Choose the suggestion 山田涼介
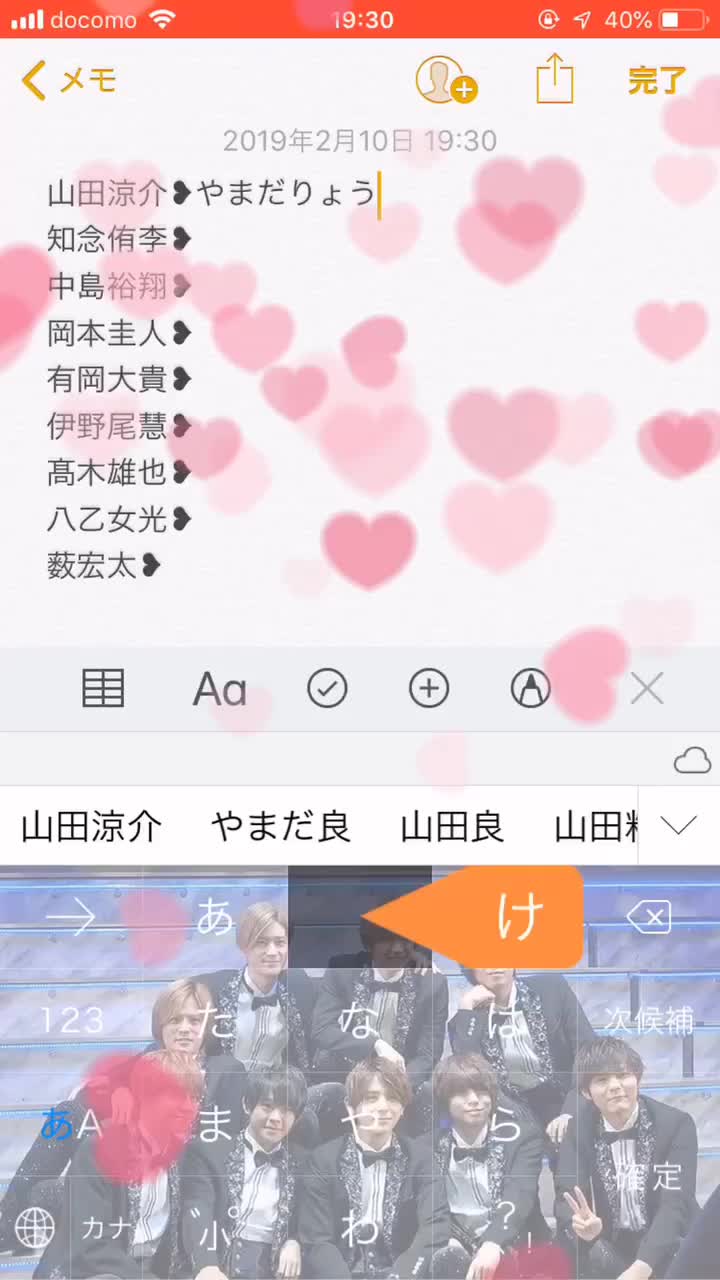This screenshot has width=720, height=1280. pyautogui.click(x=91, y=826)
